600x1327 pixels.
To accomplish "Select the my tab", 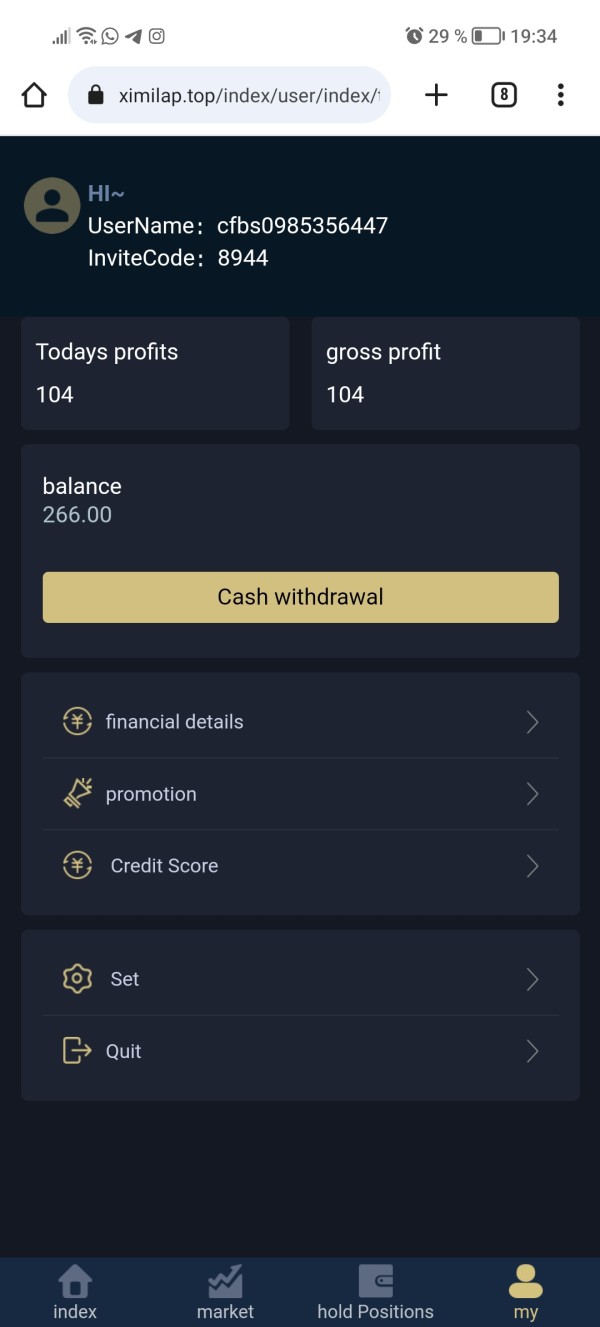I will [525, 1292].
